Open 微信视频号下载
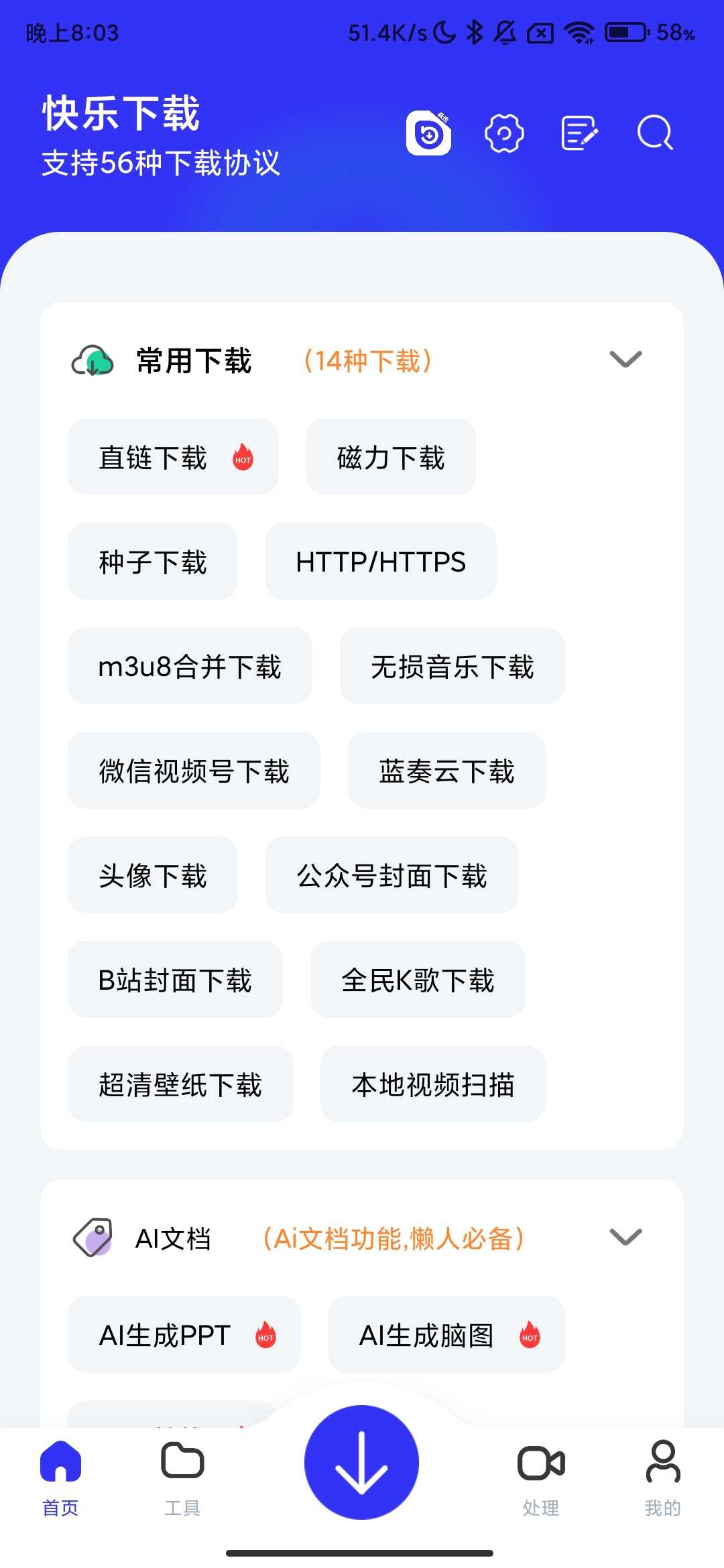 point(194,771)
